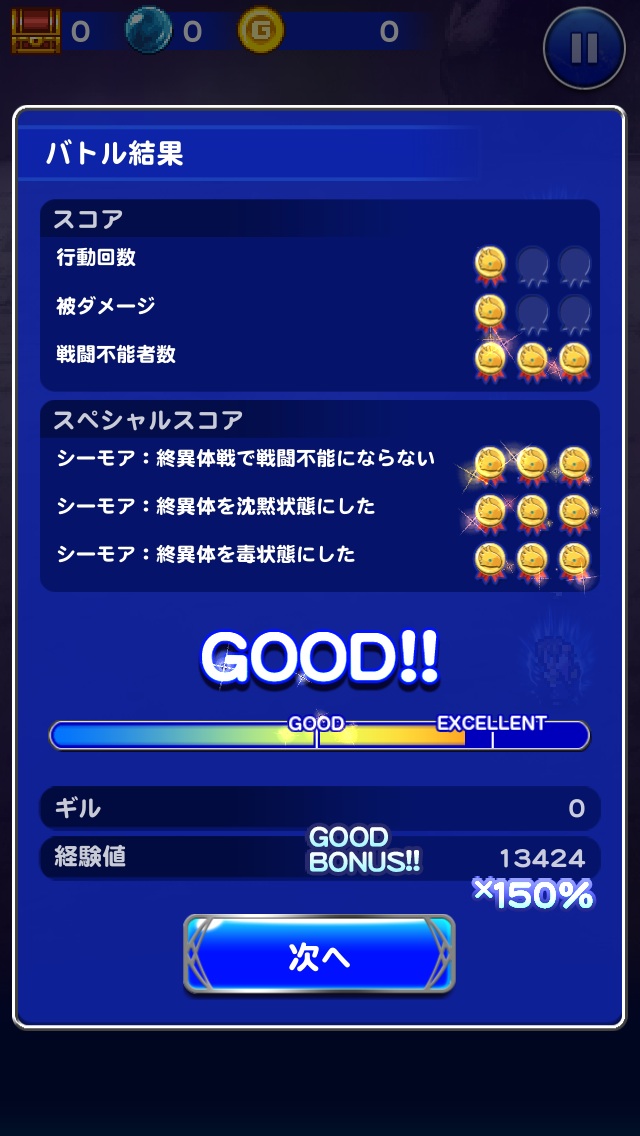Pause the game with the pause icon
This screenshot has height=1136, width=640.
coord(584,47)
